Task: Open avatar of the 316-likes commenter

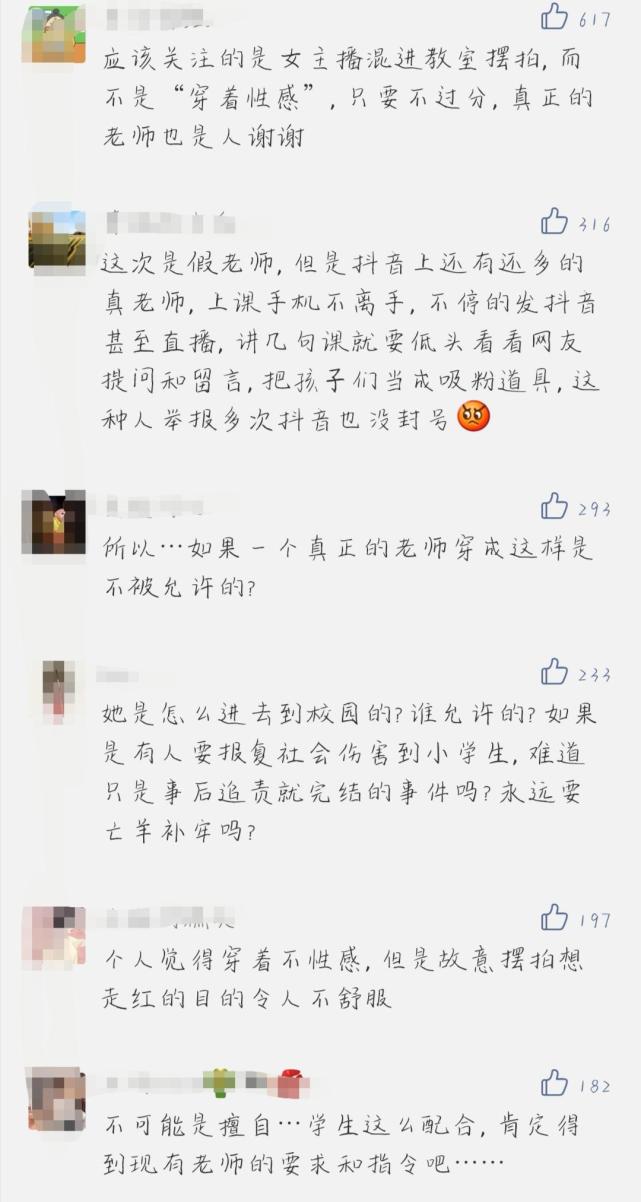Action: tap(57, 240)
